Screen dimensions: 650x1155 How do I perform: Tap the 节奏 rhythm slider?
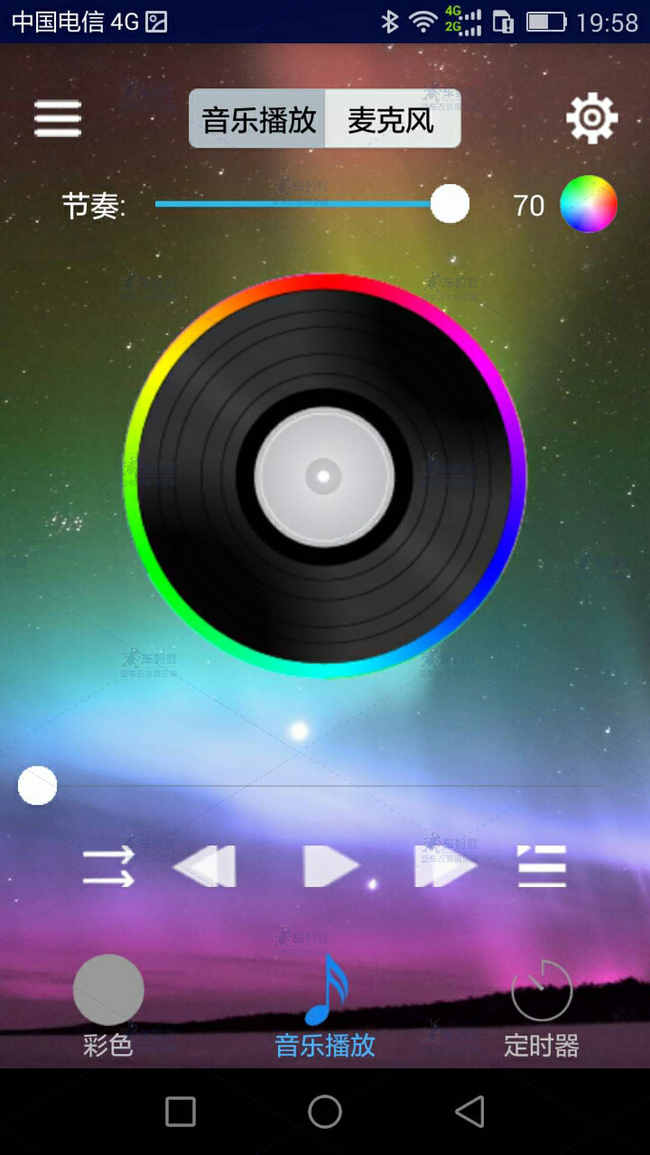(x=300, y=204)
